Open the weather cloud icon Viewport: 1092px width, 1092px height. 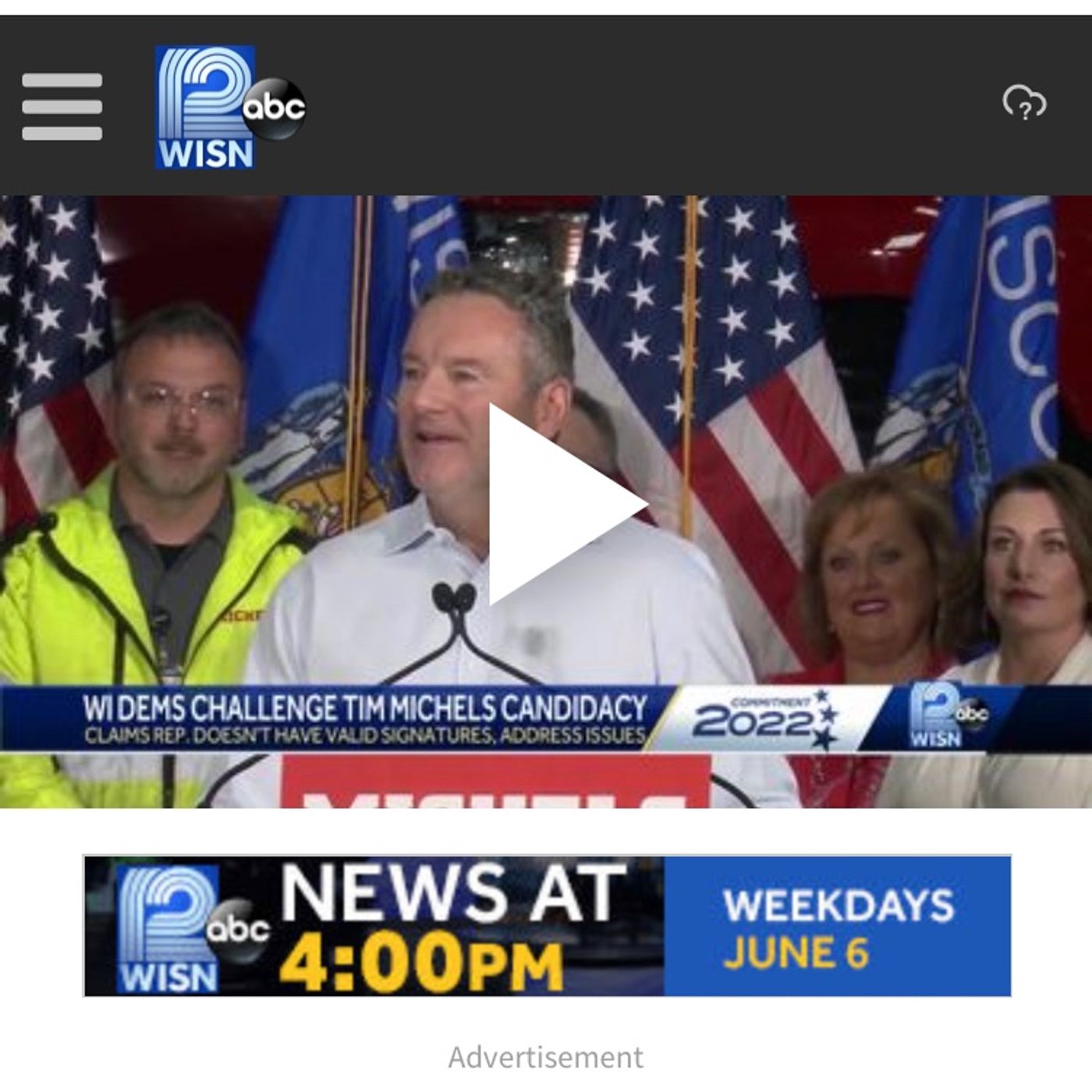pos(1023,103)
